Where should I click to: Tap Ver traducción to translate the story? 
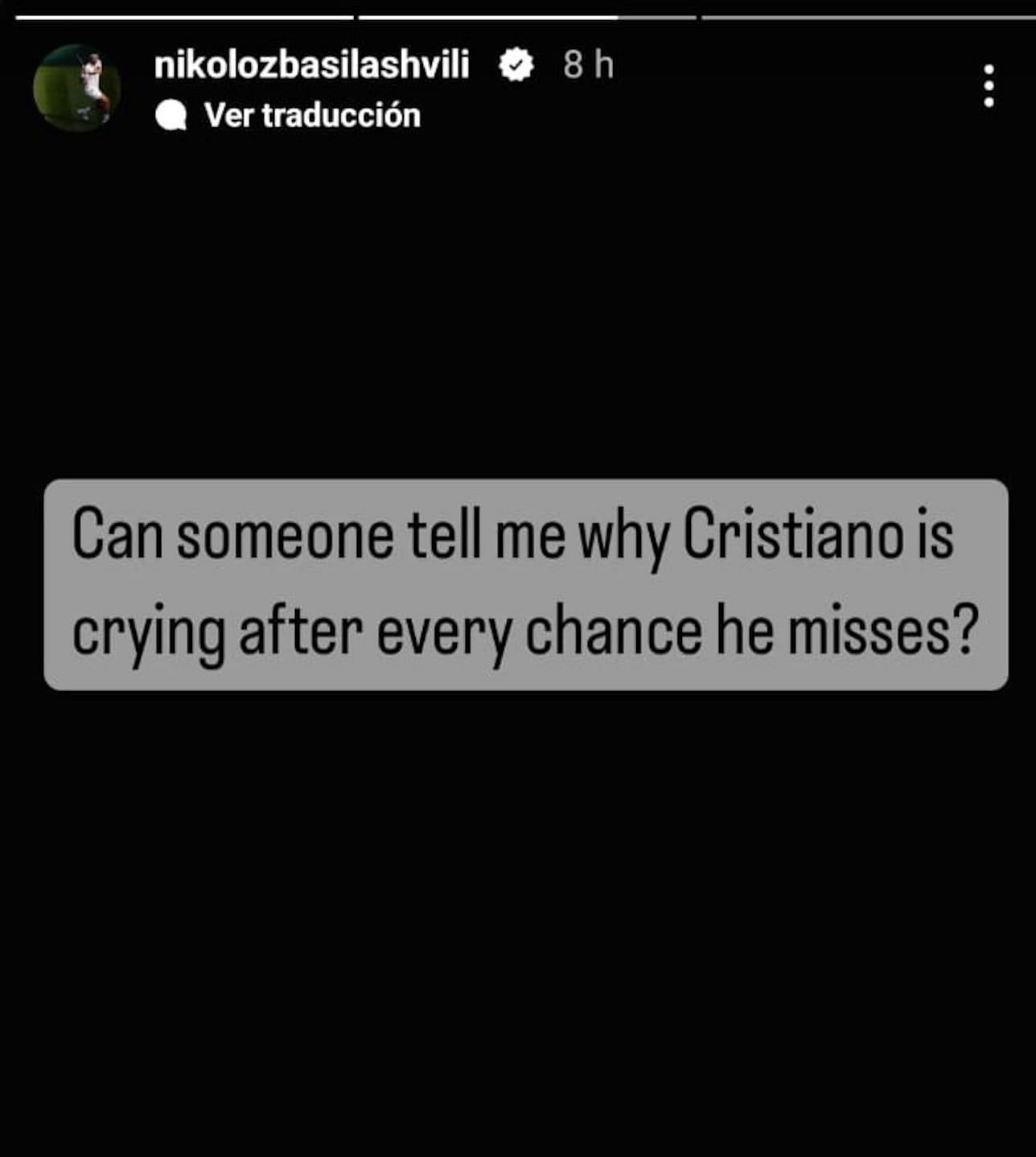(311, 115)
